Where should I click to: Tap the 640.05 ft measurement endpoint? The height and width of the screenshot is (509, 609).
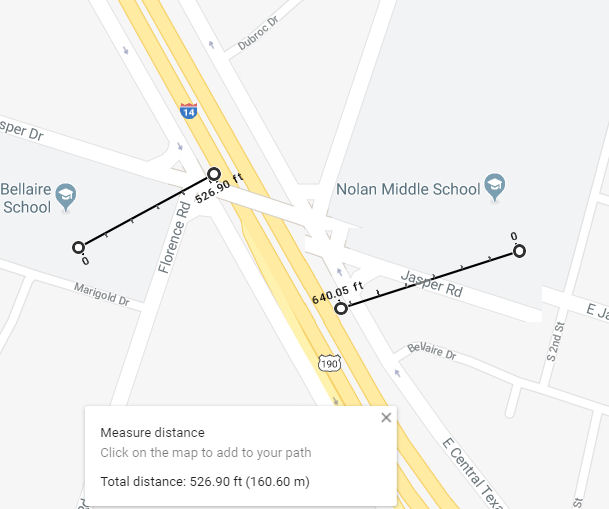pyautogui.click(x=341, y=308)
